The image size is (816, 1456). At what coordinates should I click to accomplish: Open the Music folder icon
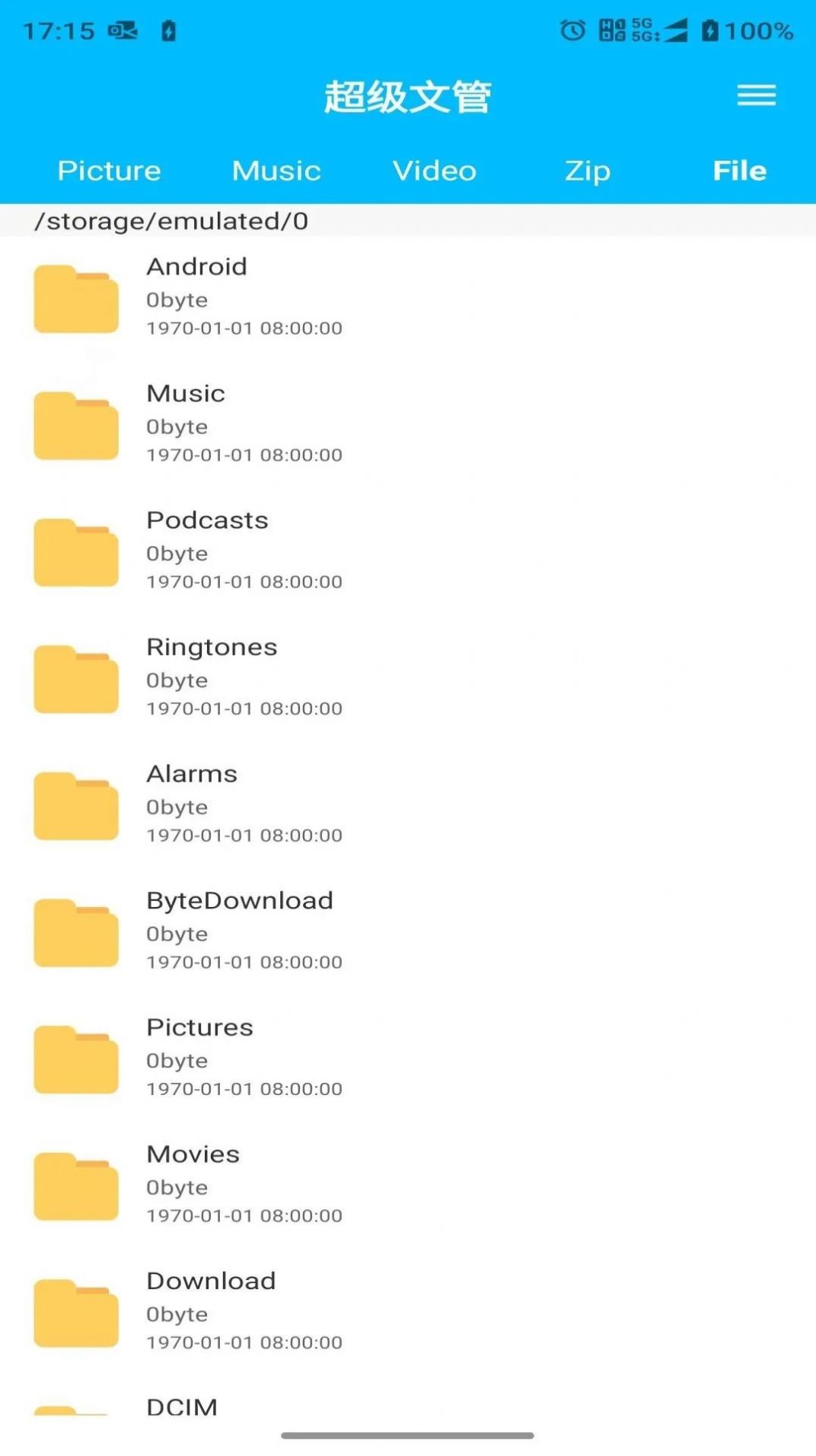pyautogui.click(x=75, y=424)
